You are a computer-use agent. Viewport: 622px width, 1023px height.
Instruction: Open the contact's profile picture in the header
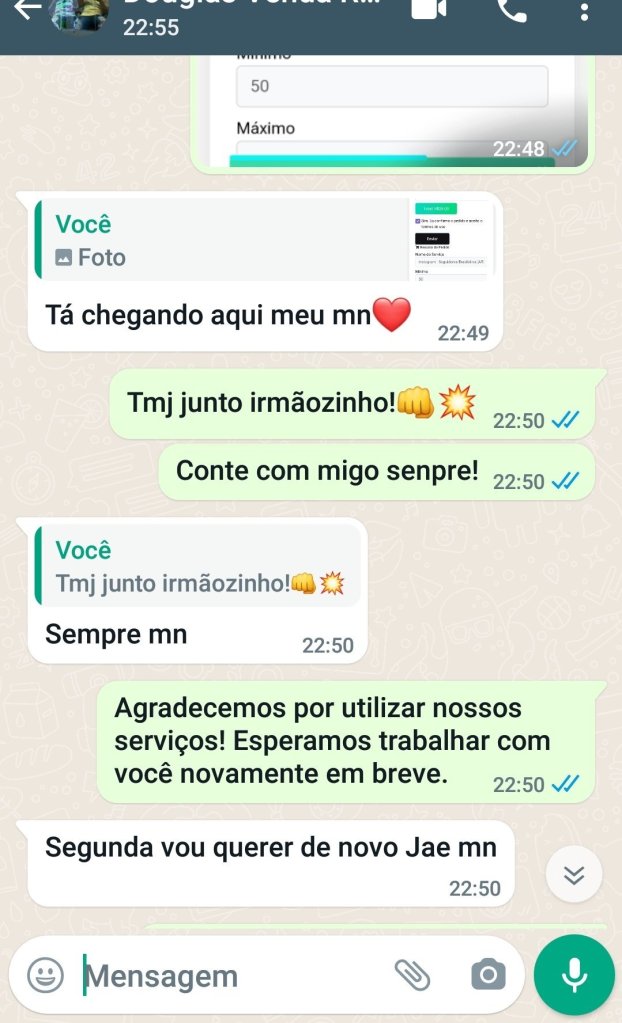click(79, 14)
